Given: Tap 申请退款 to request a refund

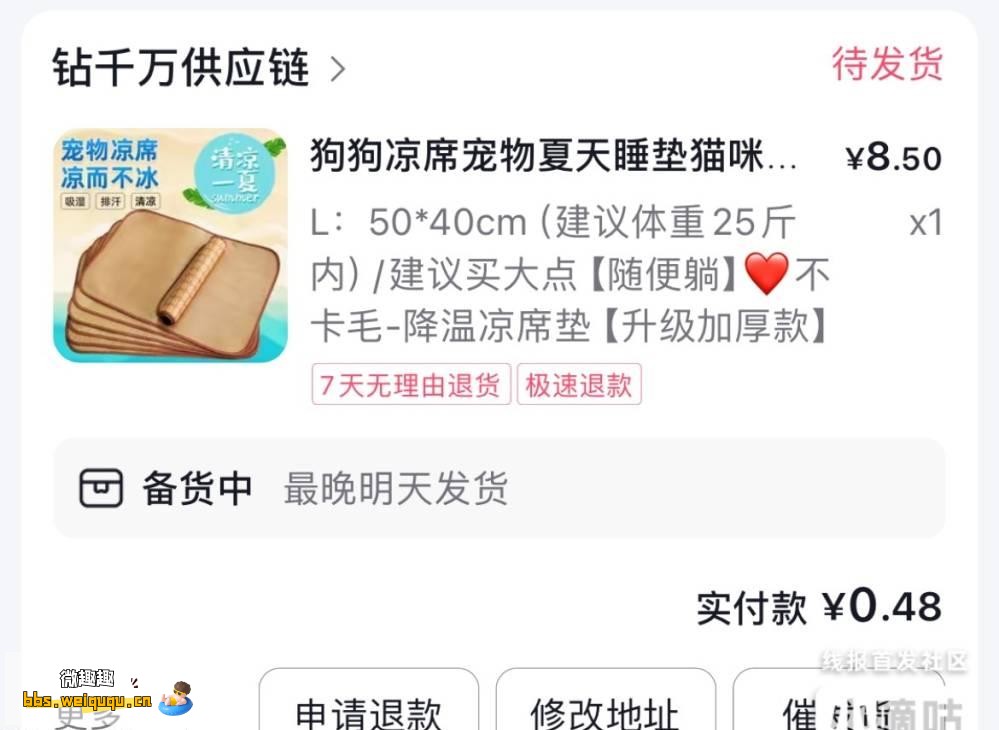Looking at the screenshot, I should point(368,708).
